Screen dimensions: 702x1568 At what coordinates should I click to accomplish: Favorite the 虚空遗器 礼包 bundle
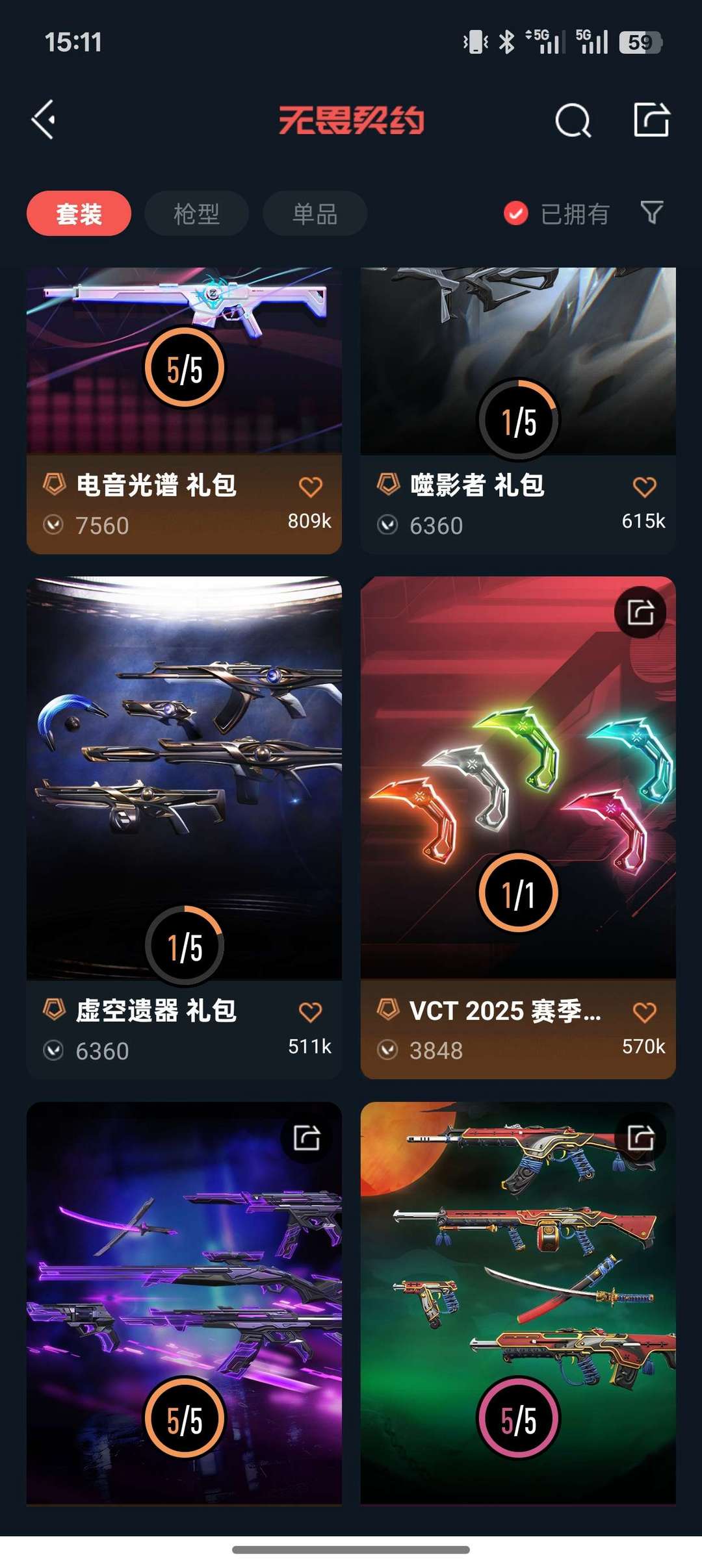(311, 1011)
